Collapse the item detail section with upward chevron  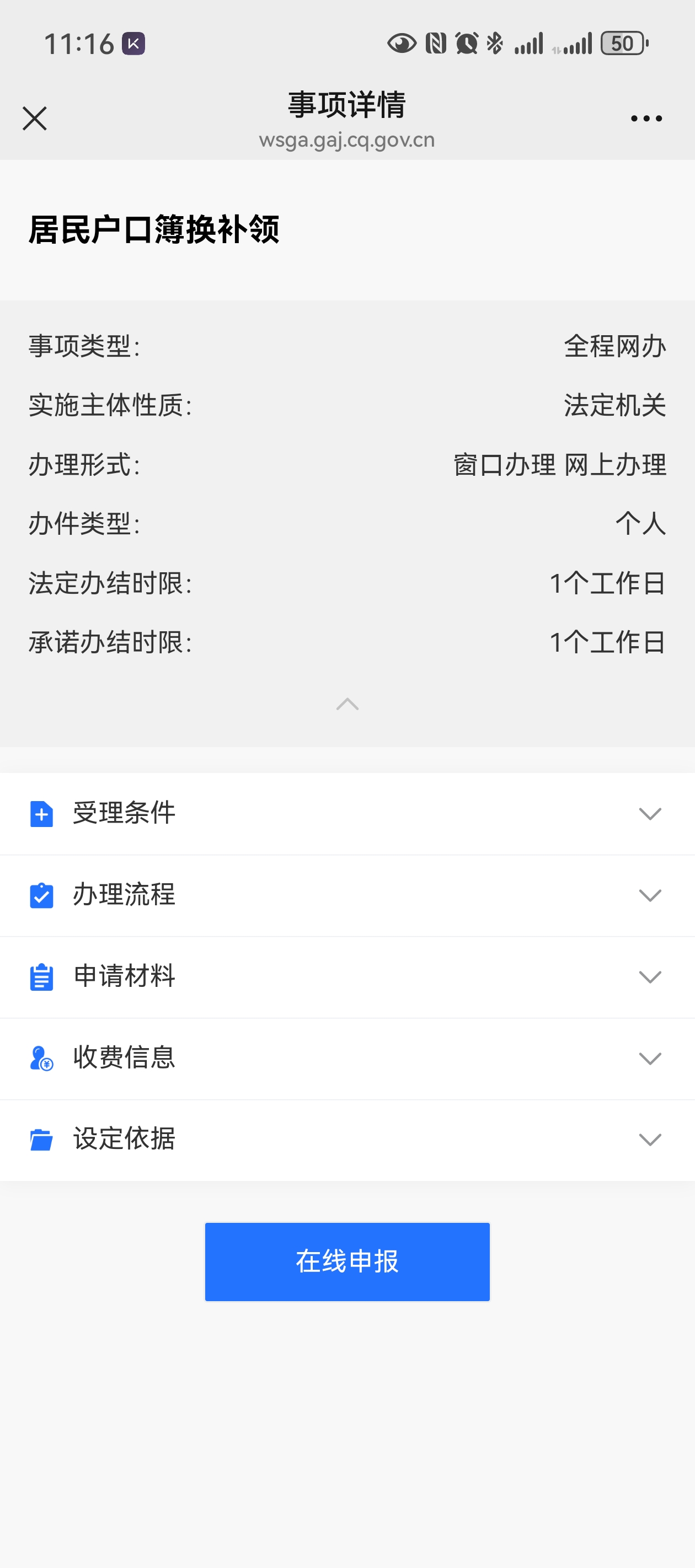pyautogui.click(x=346, y=705)
